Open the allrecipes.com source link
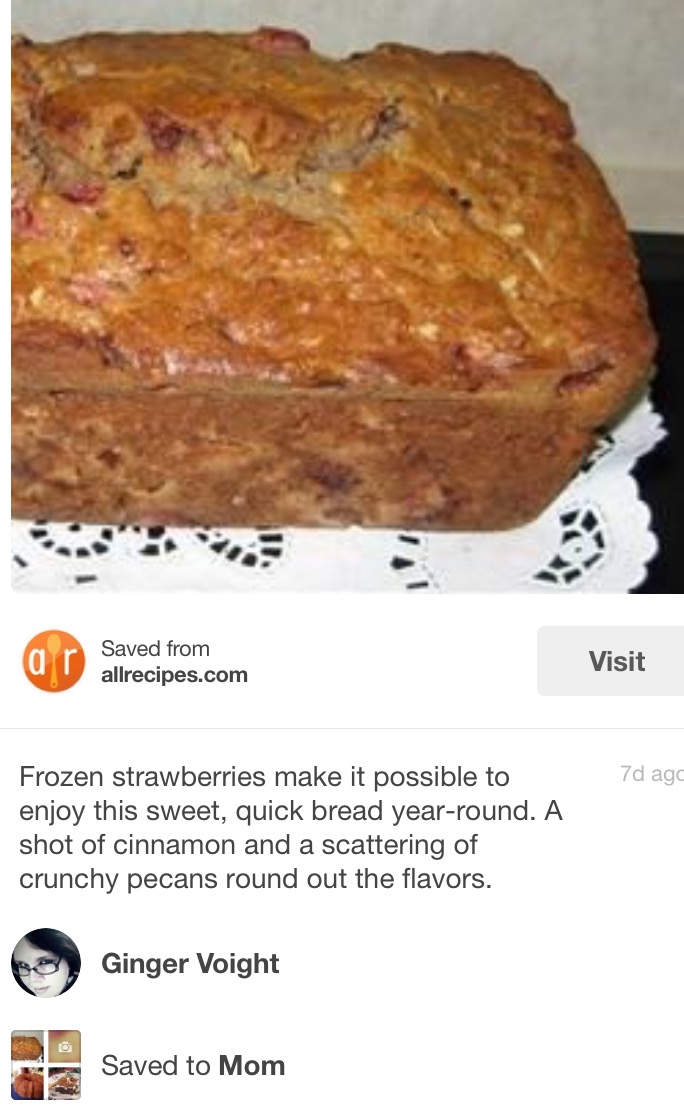This screenshot has height=1112, width=684. pos(174,675)
